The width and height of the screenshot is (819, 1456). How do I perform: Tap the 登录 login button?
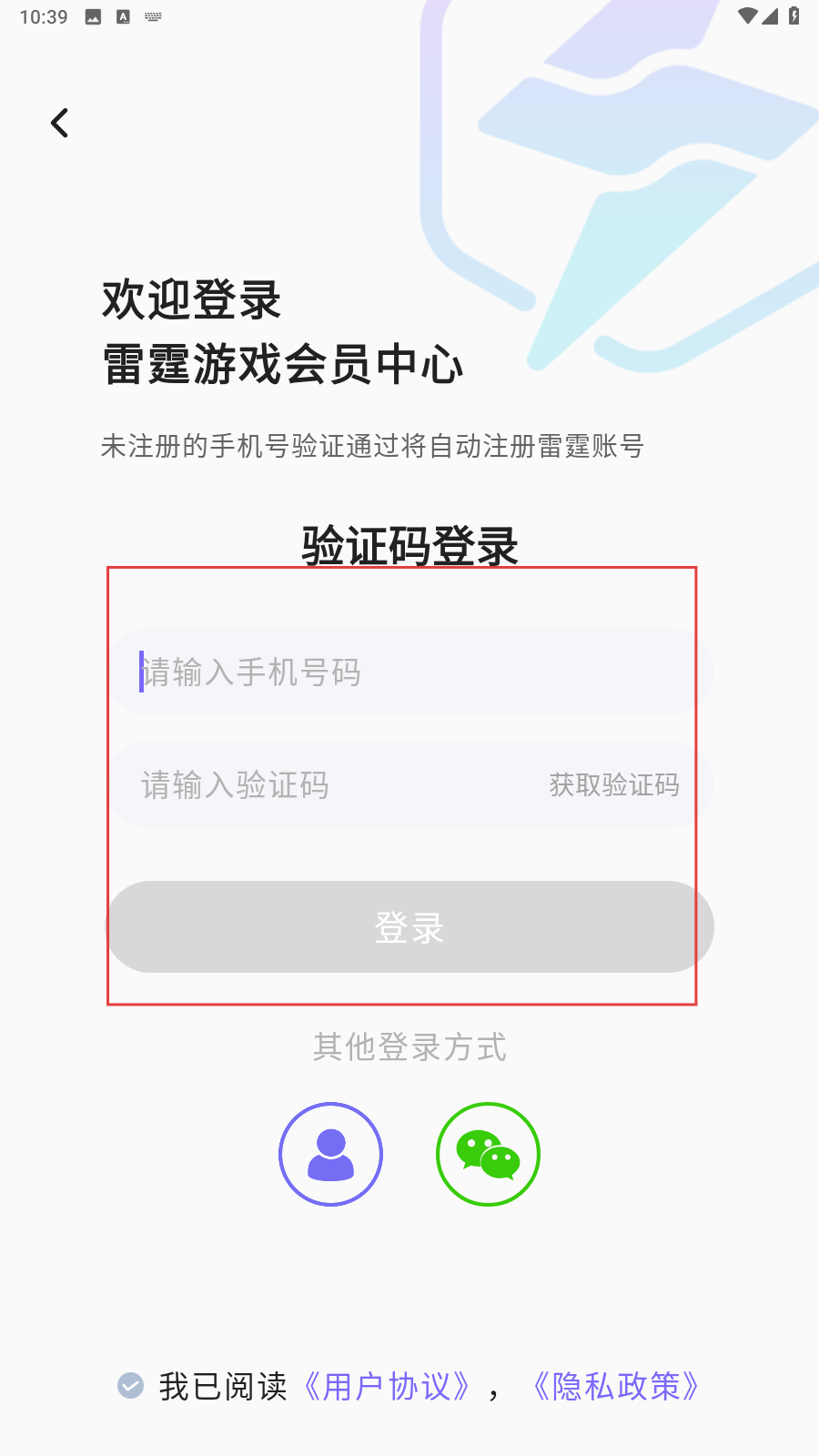[409, 926]
